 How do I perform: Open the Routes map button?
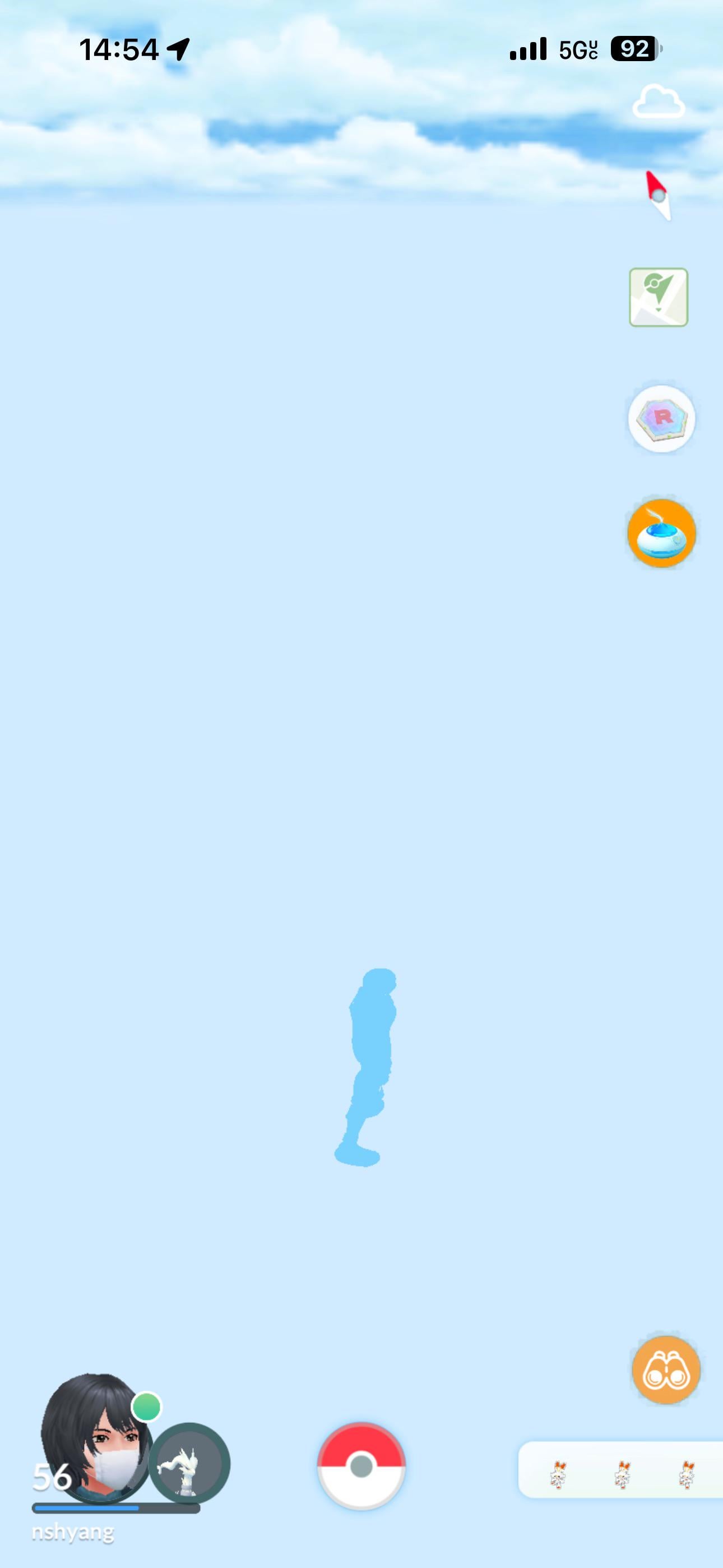point(659,297)
